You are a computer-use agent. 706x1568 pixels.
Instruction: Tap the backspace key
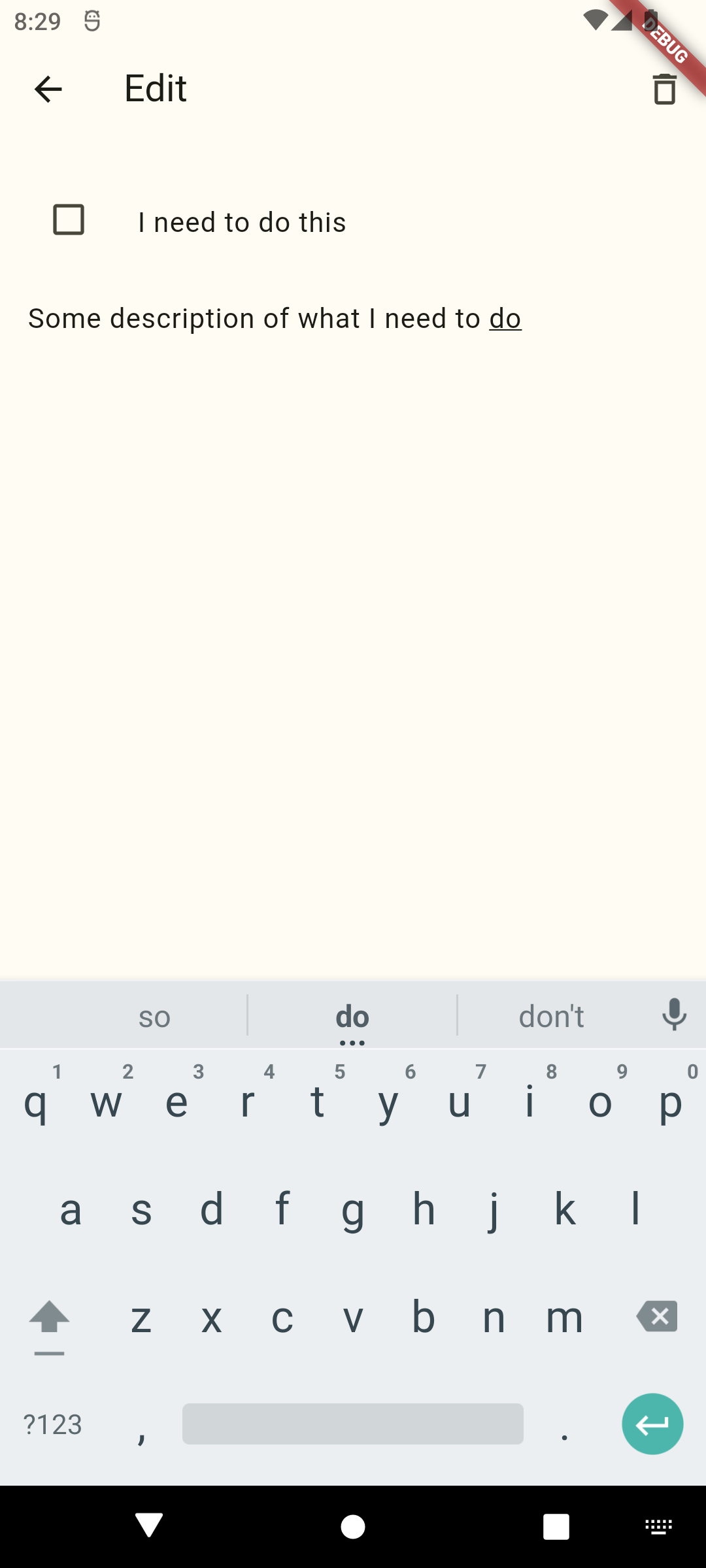pos(657,1316)
